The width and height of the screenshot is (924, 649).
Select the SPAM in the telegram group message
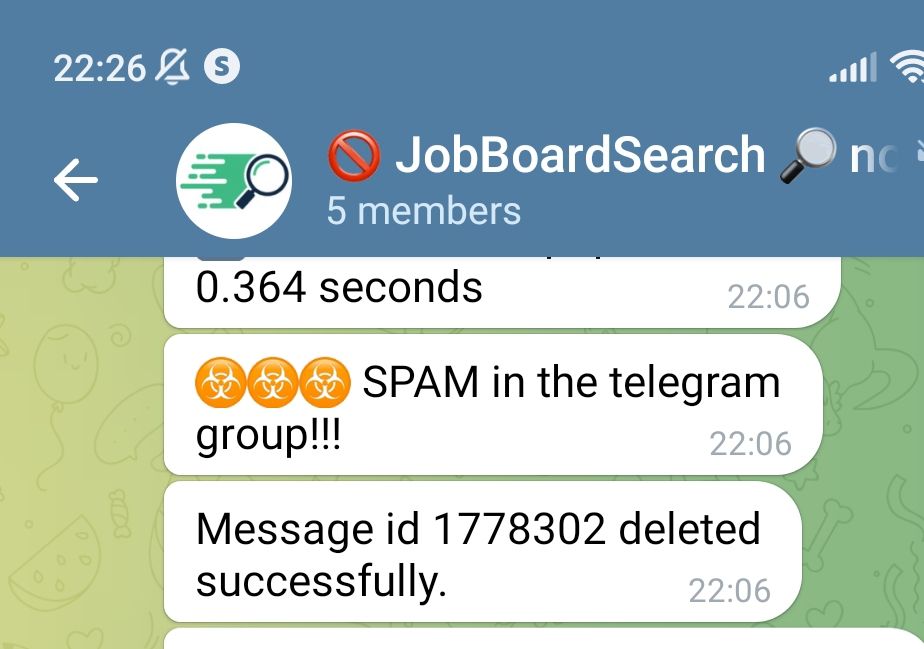pyautogui.click(x=490, y=405)
